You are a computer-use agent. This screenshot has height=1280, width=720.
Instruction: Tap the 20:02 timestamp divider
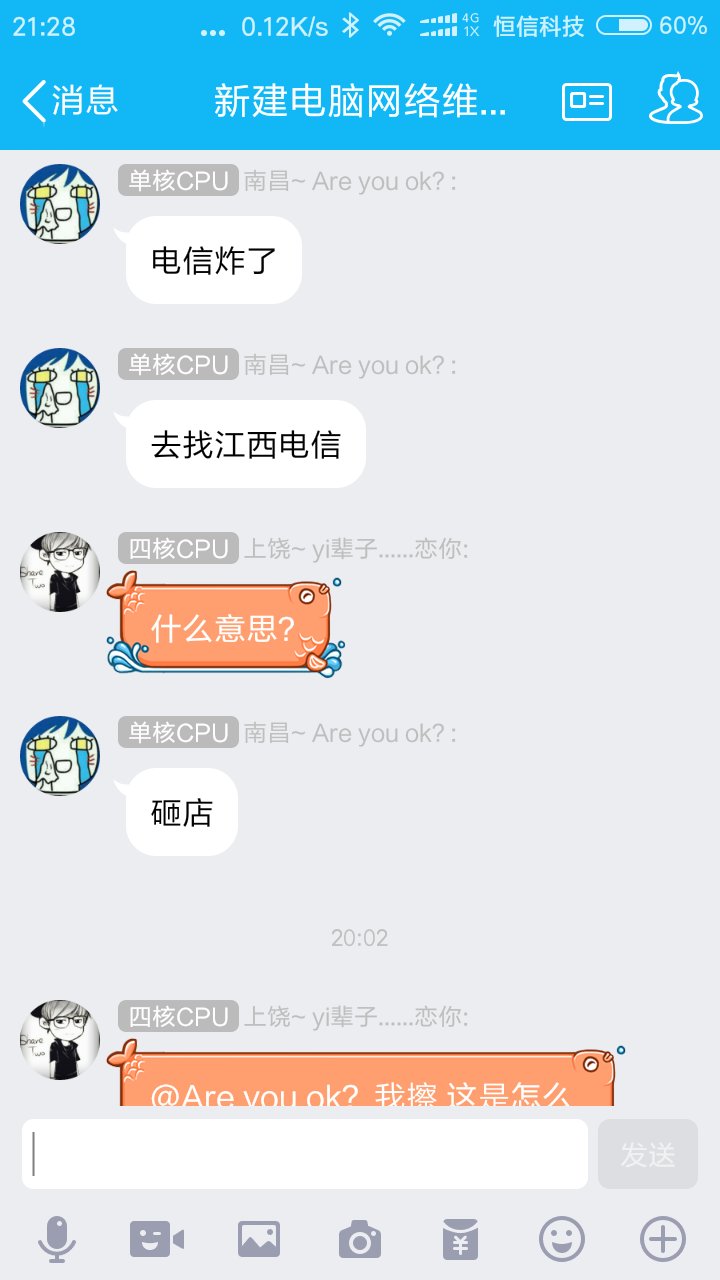(x=360, y=938)
